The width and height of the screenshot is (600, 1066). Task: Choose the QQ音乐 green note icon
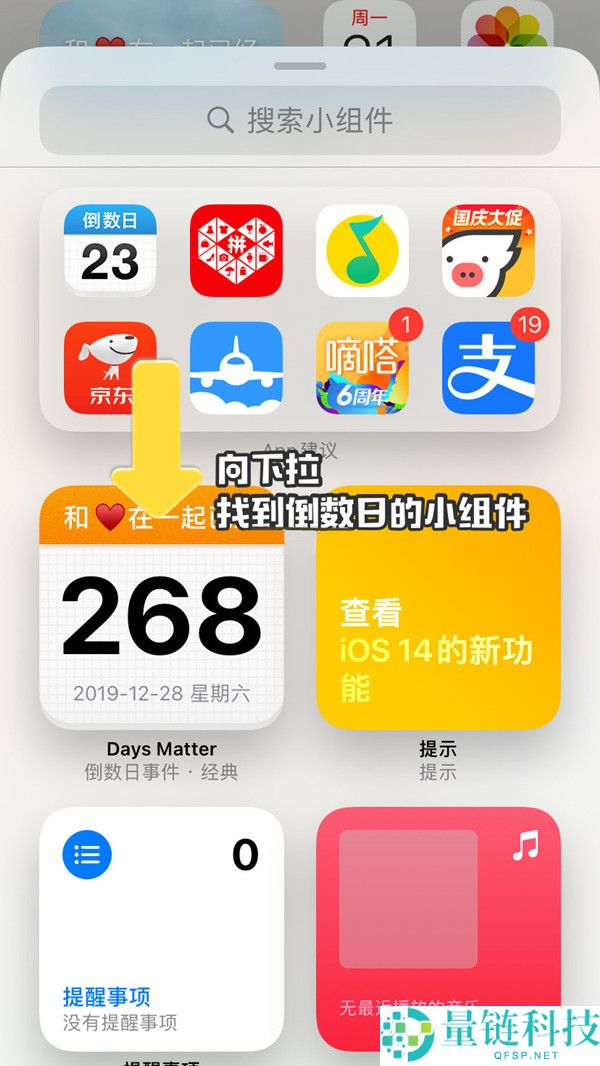(x=362, y=251)
